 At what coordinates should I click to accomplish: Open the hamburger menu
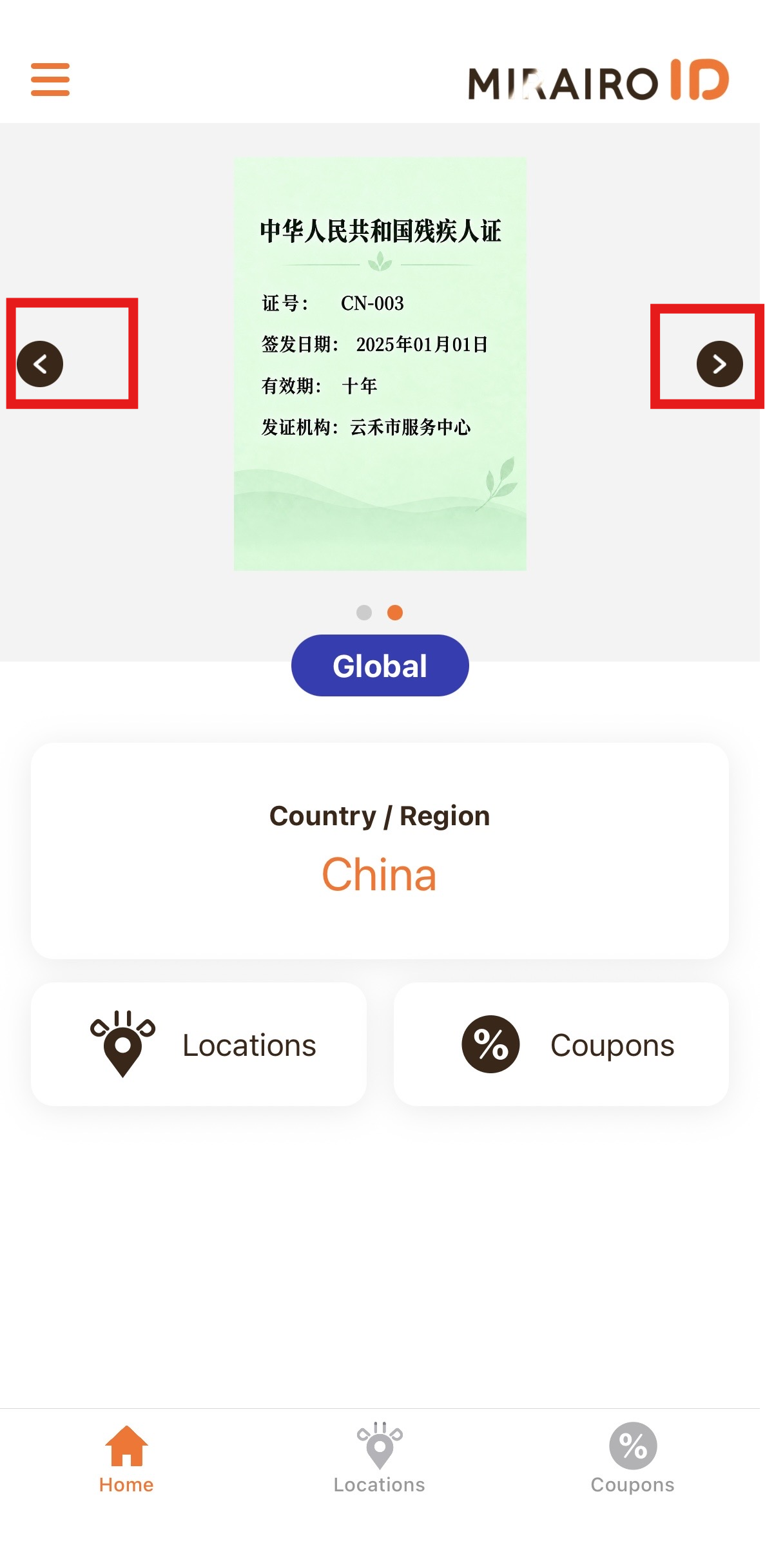click(50, 79)
